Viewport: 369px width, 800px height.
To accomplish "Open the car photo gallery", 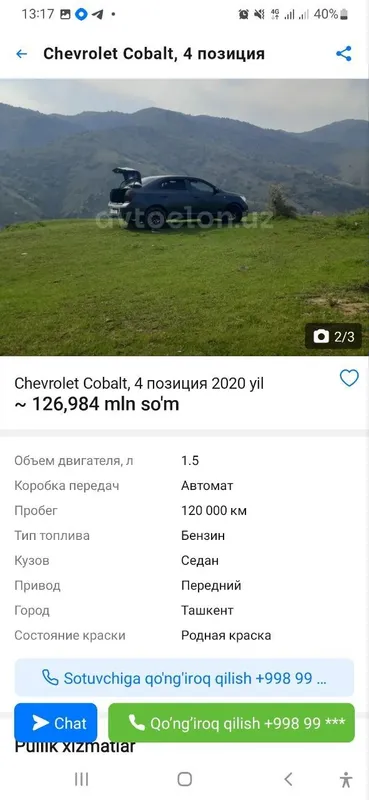I will pyautogui.click(x=184, y=217).
